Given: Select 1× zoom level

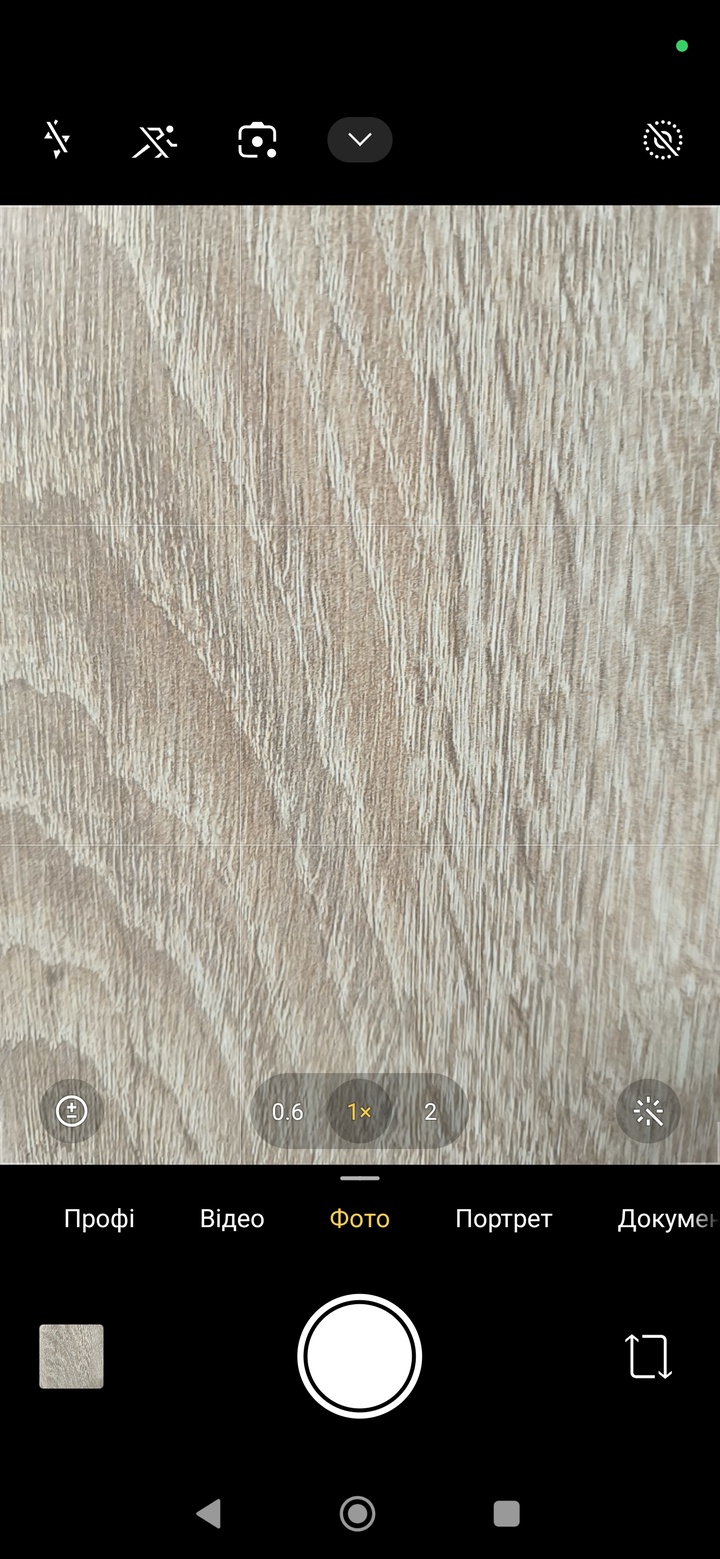Looking at the screenshot, I should (x=359, y=1112).
